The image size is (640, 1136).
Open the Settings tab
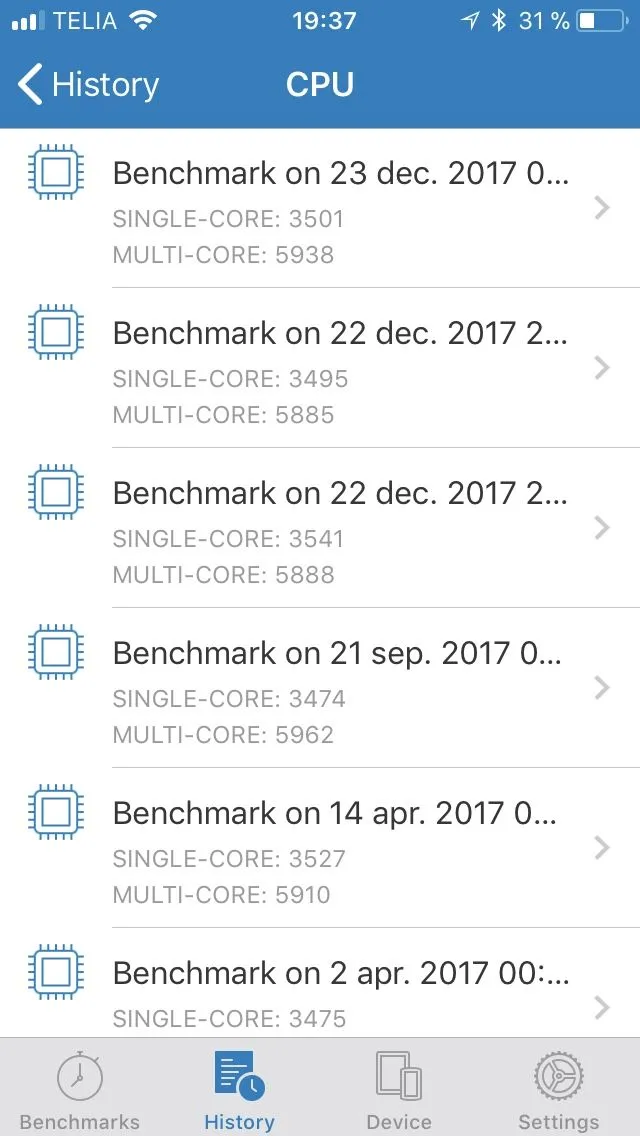559,1090
